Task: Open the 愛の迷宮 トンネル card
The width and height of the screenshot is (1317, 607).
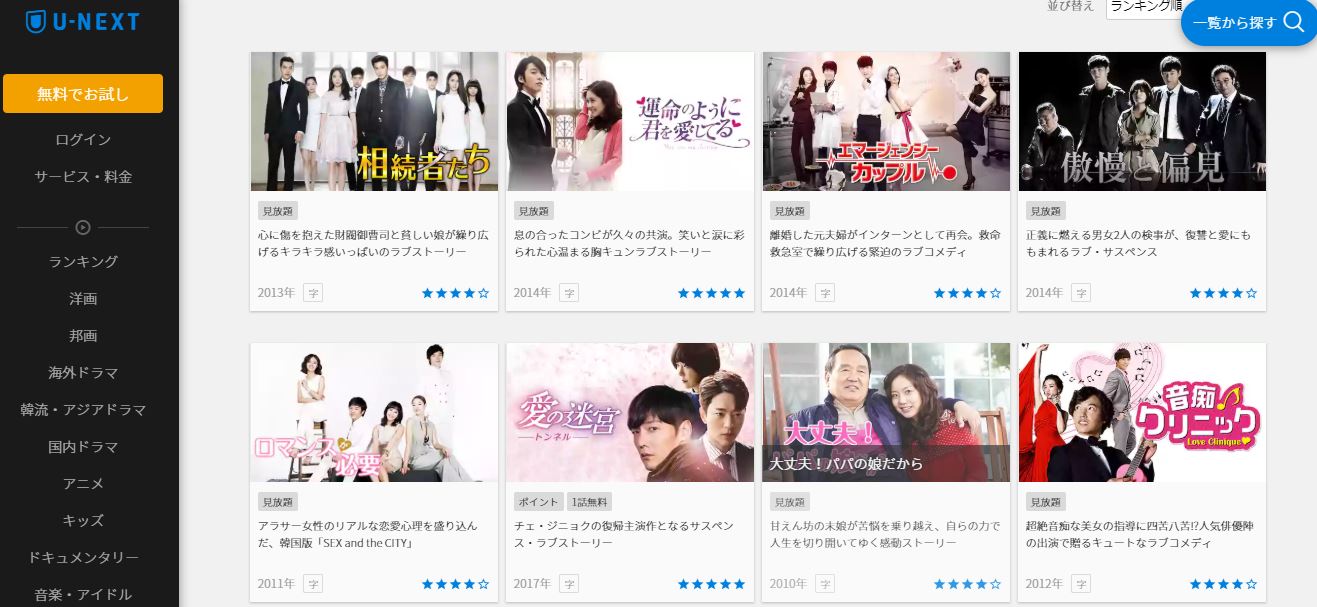Action: pyautogui.click(x=630, y=413)
